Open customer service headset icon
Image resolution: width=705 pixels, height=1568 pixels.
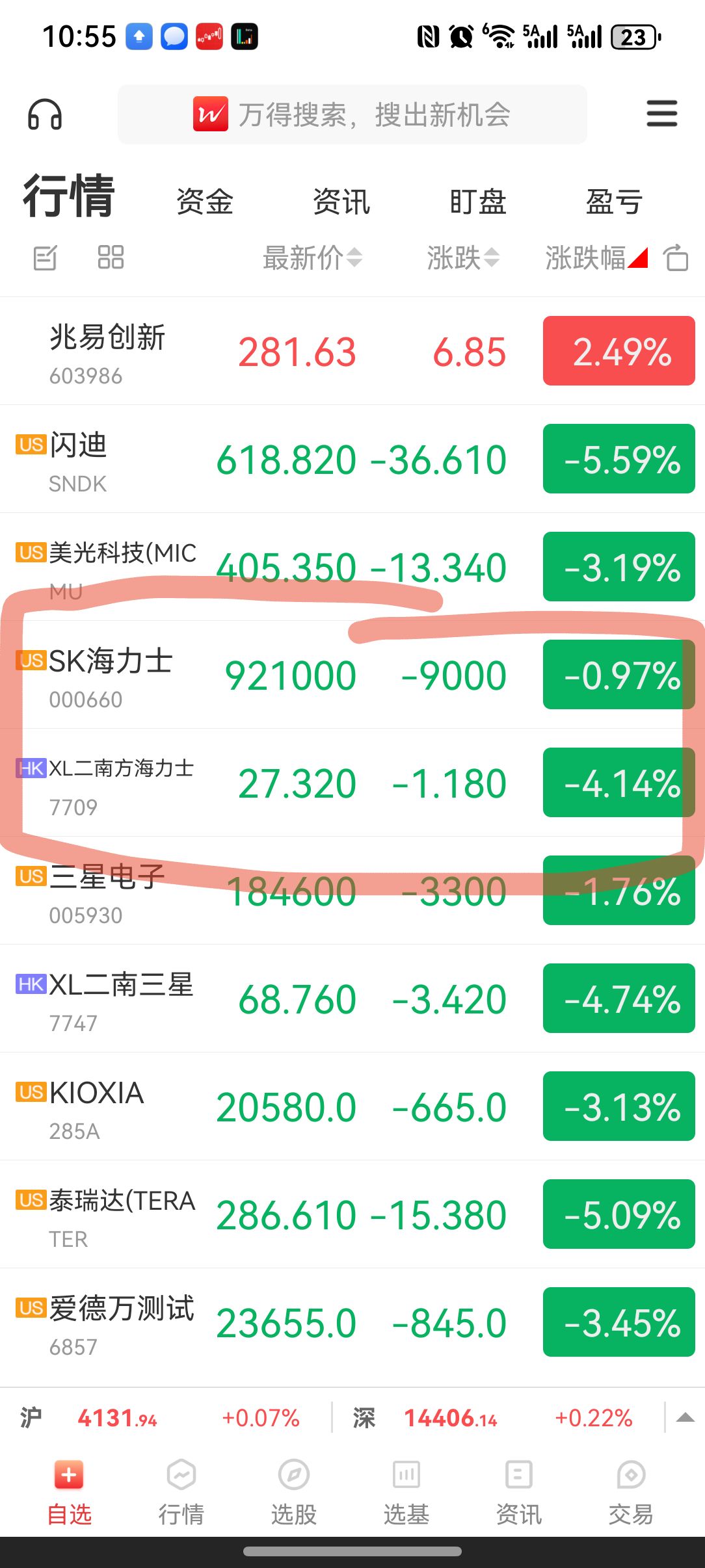[x=45, y=115]
